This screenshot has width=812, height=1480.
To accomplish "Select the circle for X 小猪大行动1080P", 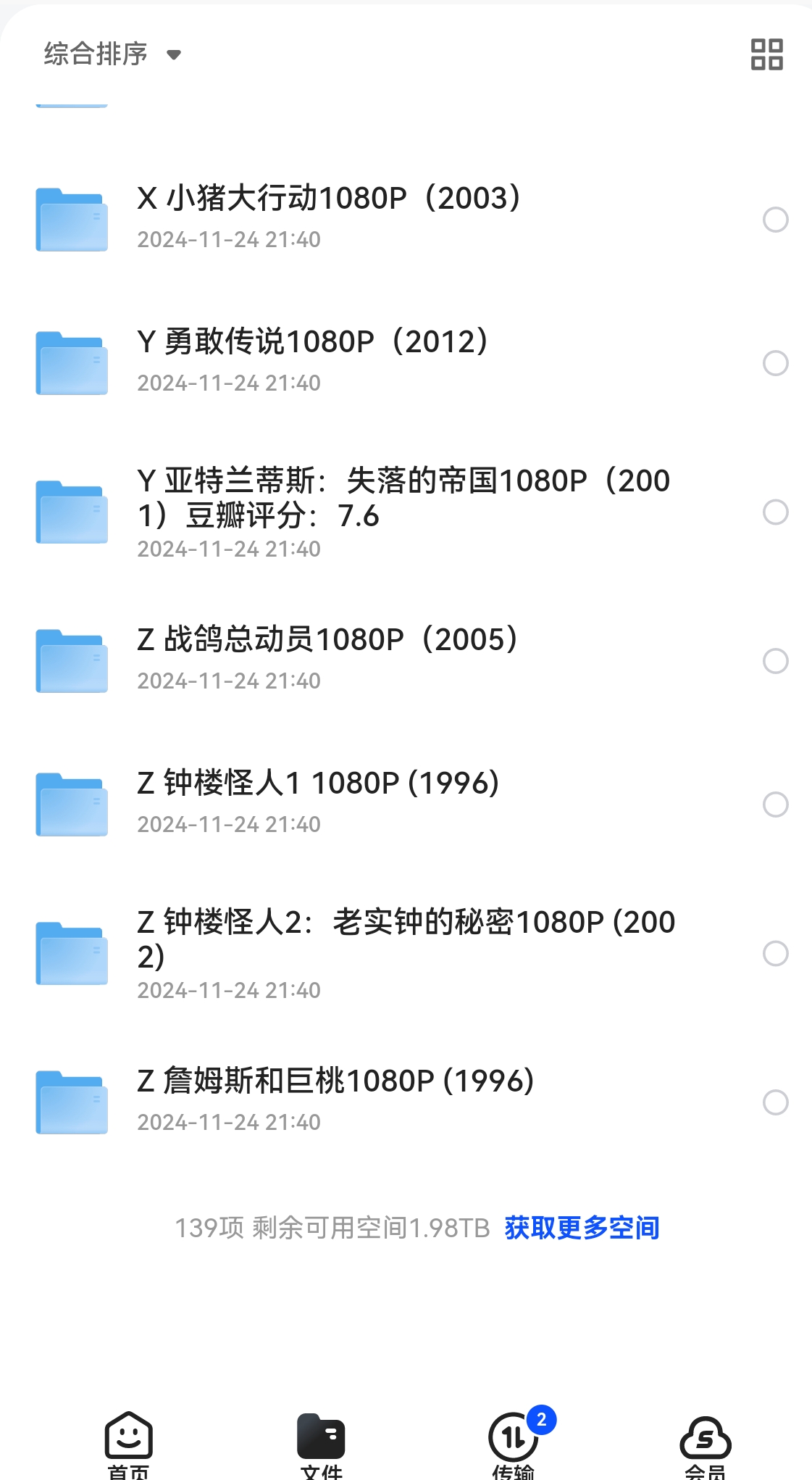I will [775, 220].
